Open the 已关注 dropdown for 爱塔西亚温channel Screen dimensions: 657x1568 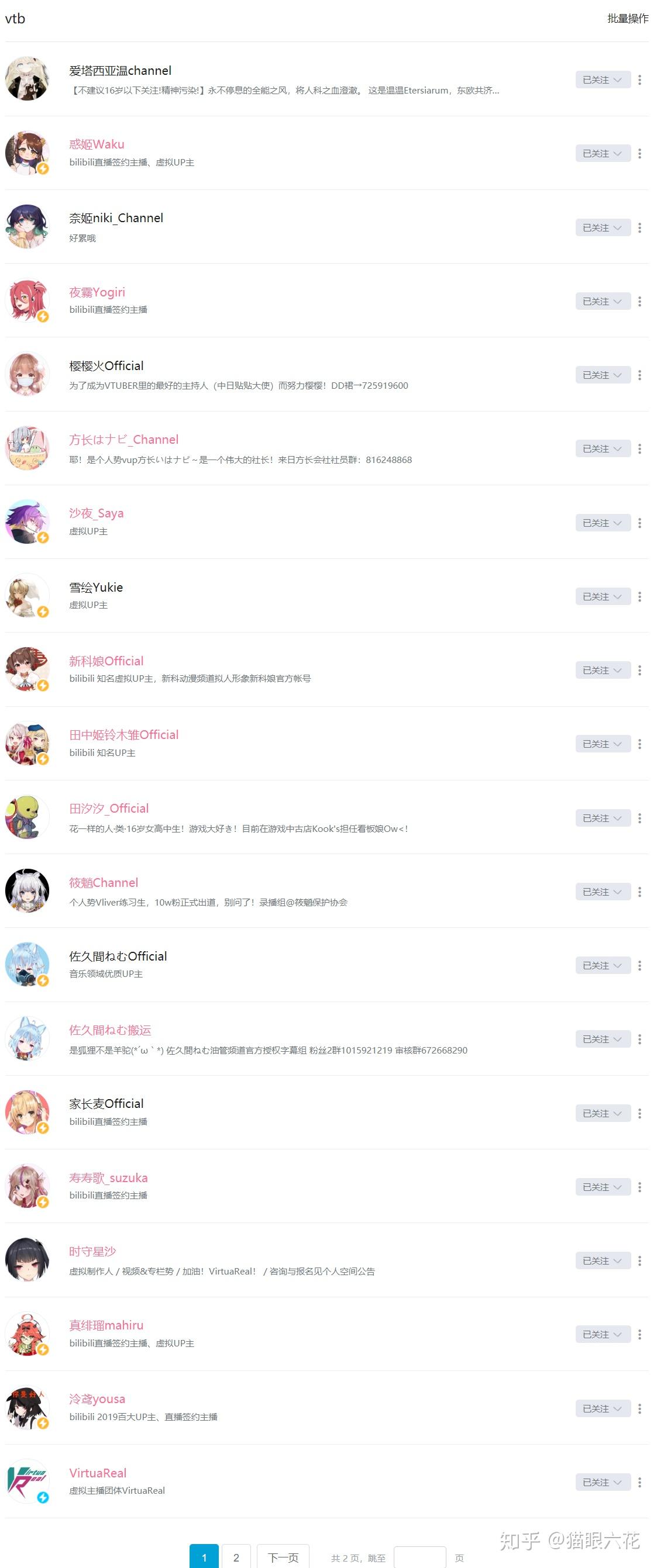pyautogui.click(x=602, y=80)
